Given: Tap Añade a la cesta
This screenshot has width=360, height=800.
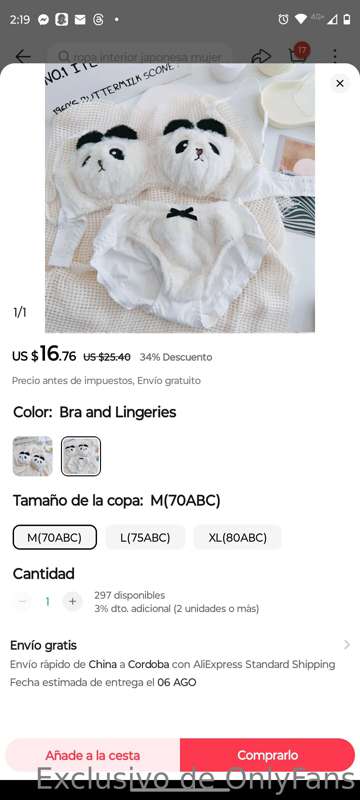Looking at the screenshot, I should click(x=93, y=755).
